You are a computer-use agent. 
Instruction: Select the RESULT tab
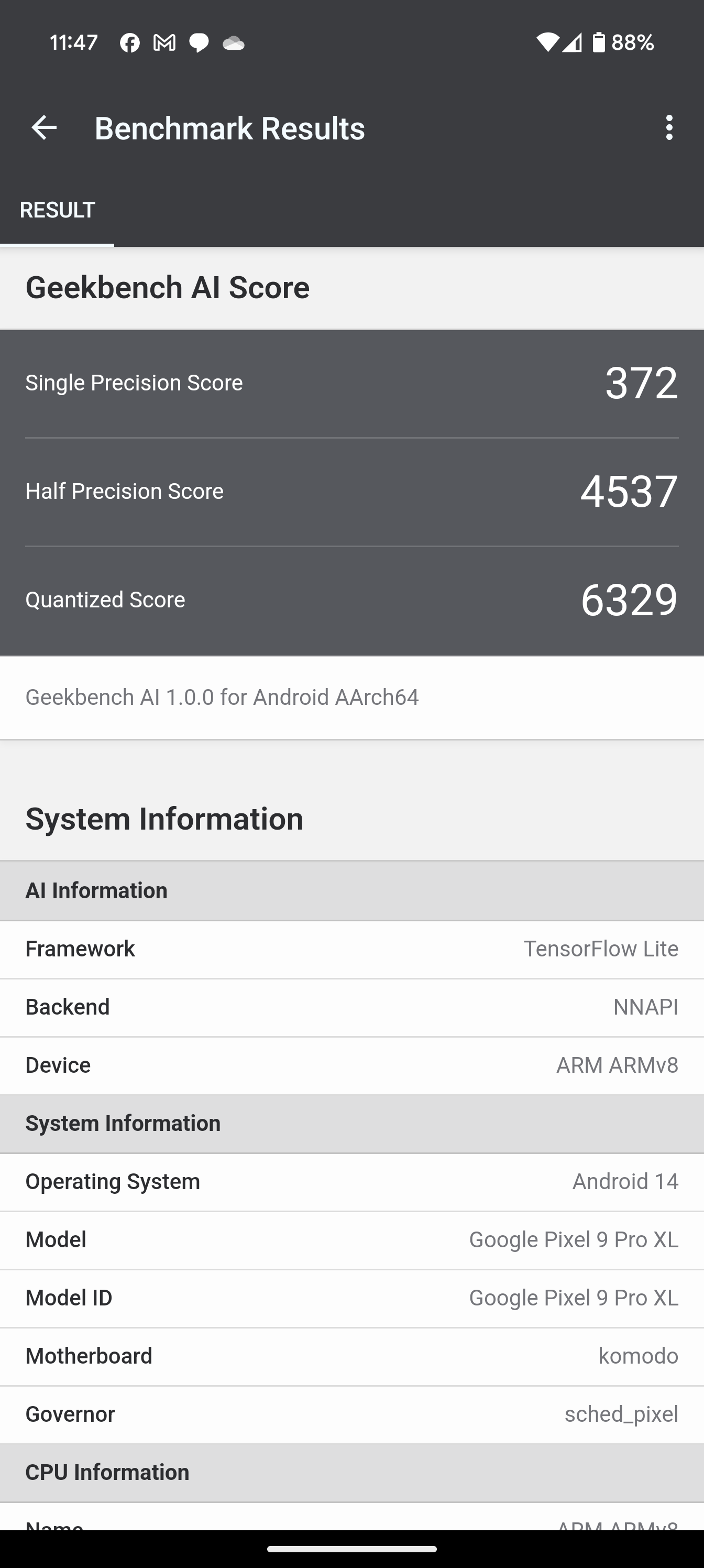(57, 211)
